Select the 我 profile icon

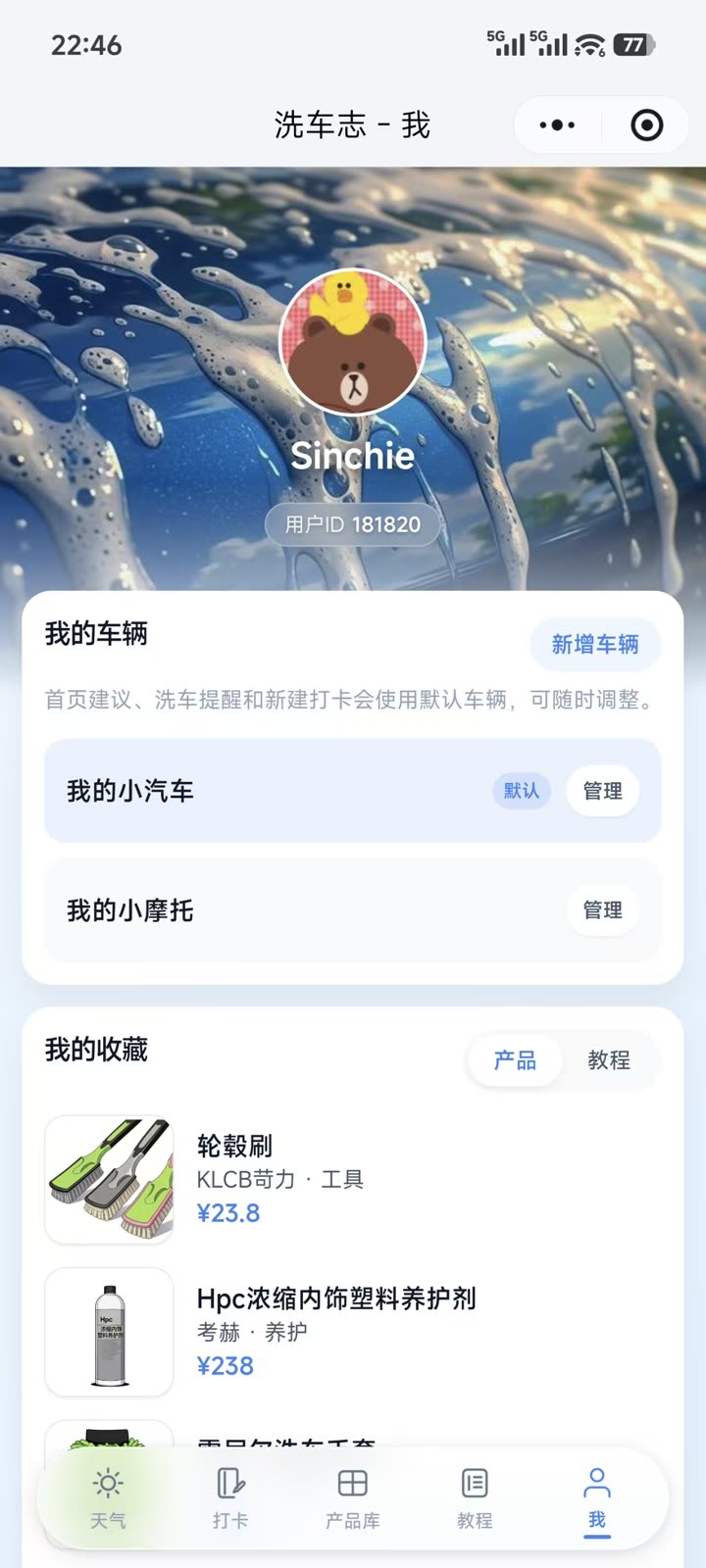tap(598, 1483)
